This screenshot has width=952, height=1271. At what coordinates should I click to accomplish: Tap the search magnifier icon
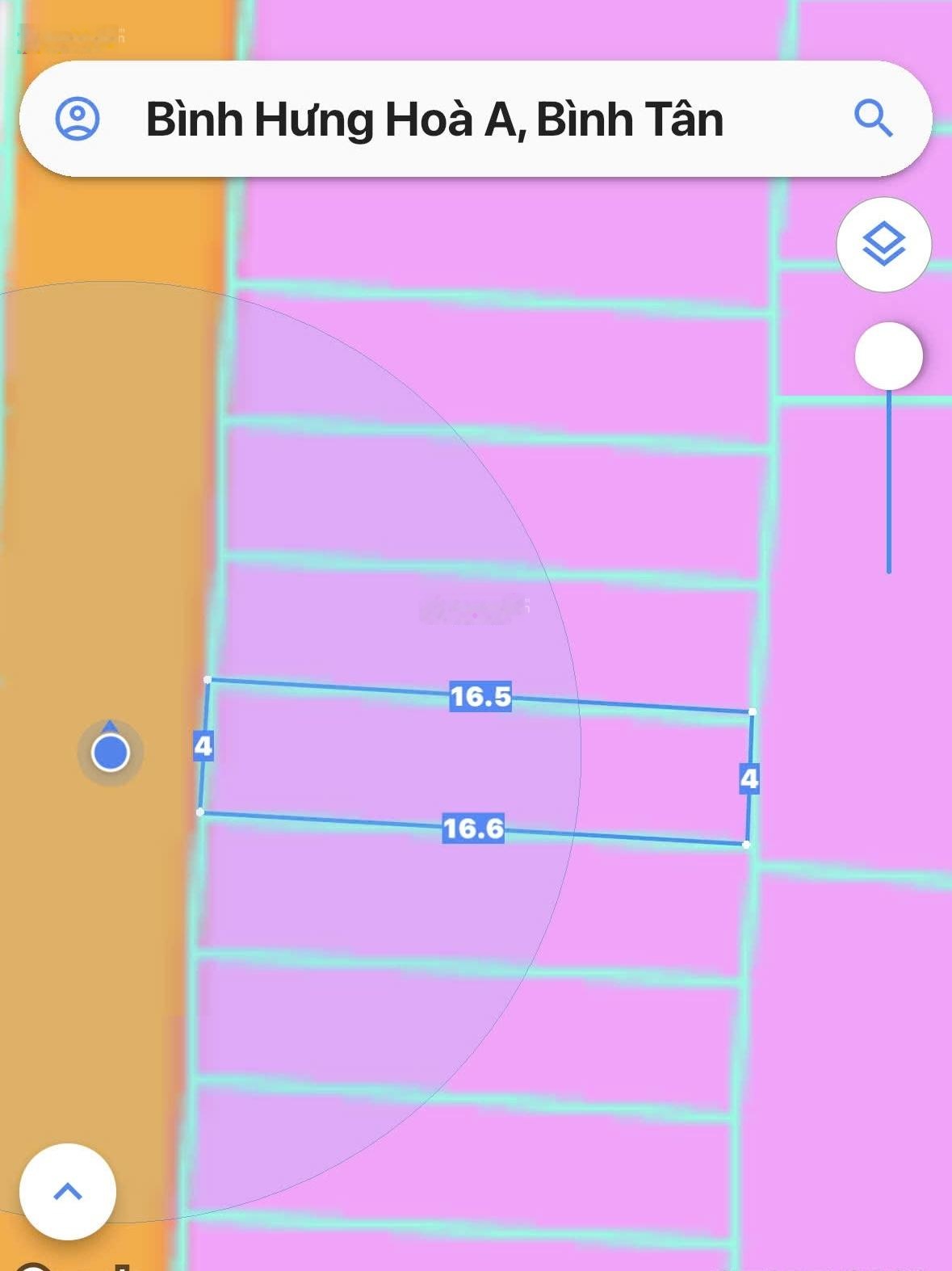(x=873, y=119)
